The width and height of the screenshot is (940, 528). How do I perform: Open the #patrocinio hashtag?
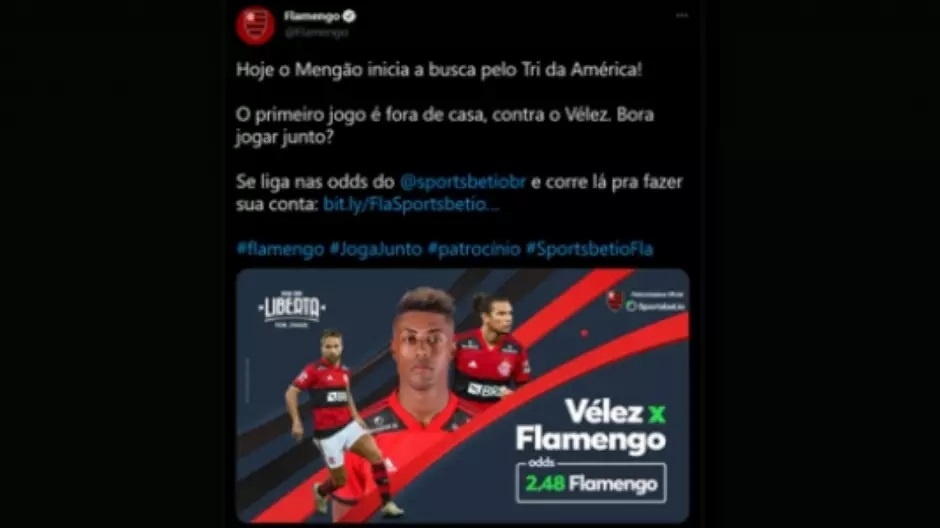tap(473, 249)
